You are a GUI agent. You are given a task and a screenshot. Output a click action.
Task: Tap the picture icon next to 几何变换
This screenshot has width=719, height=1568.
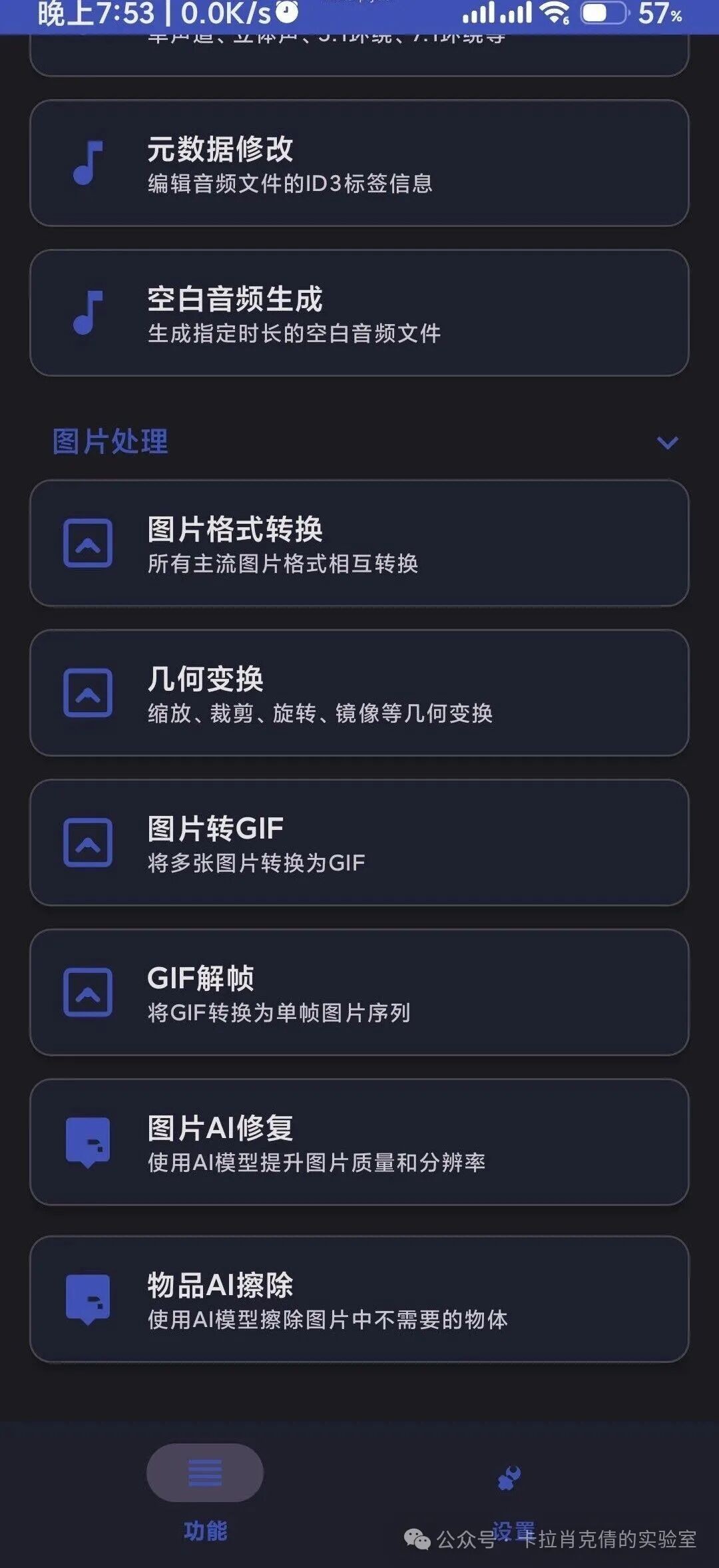coord(87,693)
